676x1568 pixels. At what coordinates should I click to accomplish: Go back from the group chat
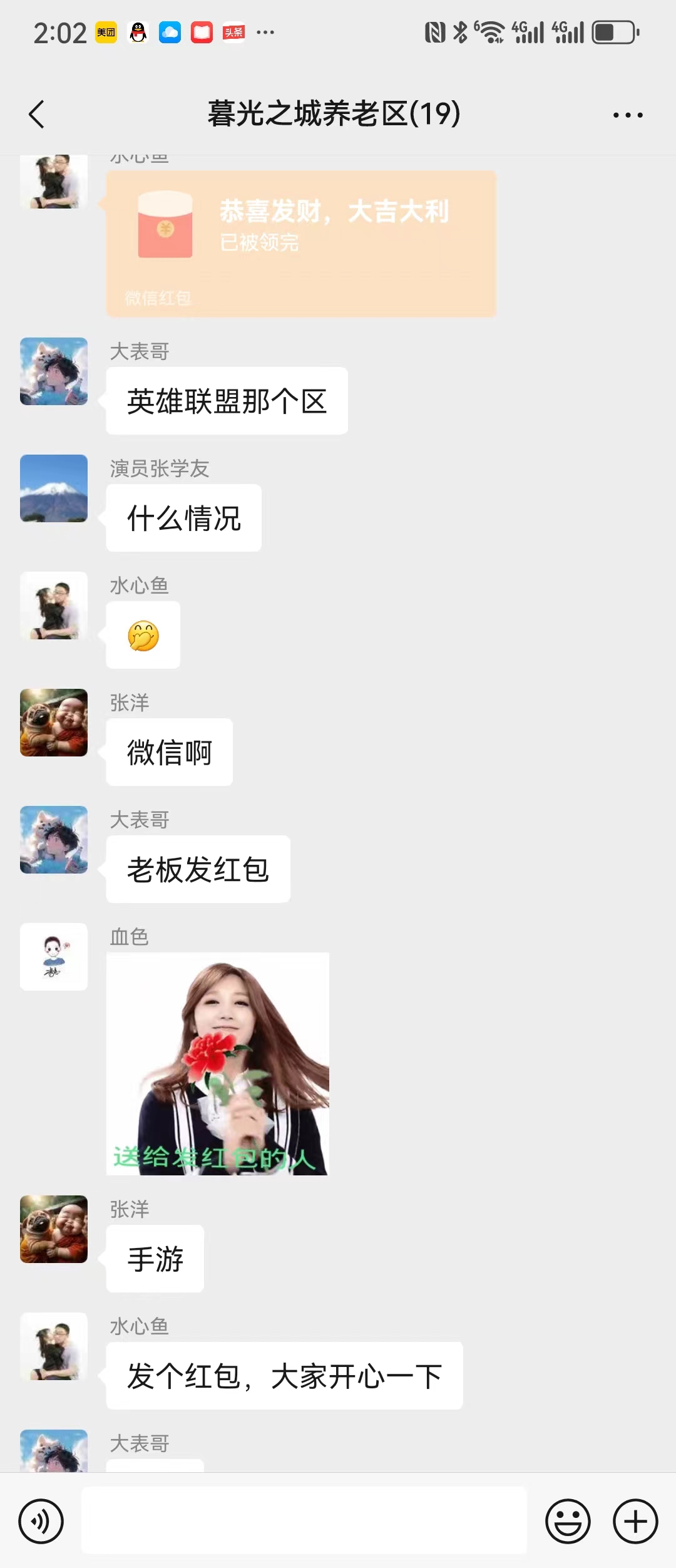[x=36, y=115]
